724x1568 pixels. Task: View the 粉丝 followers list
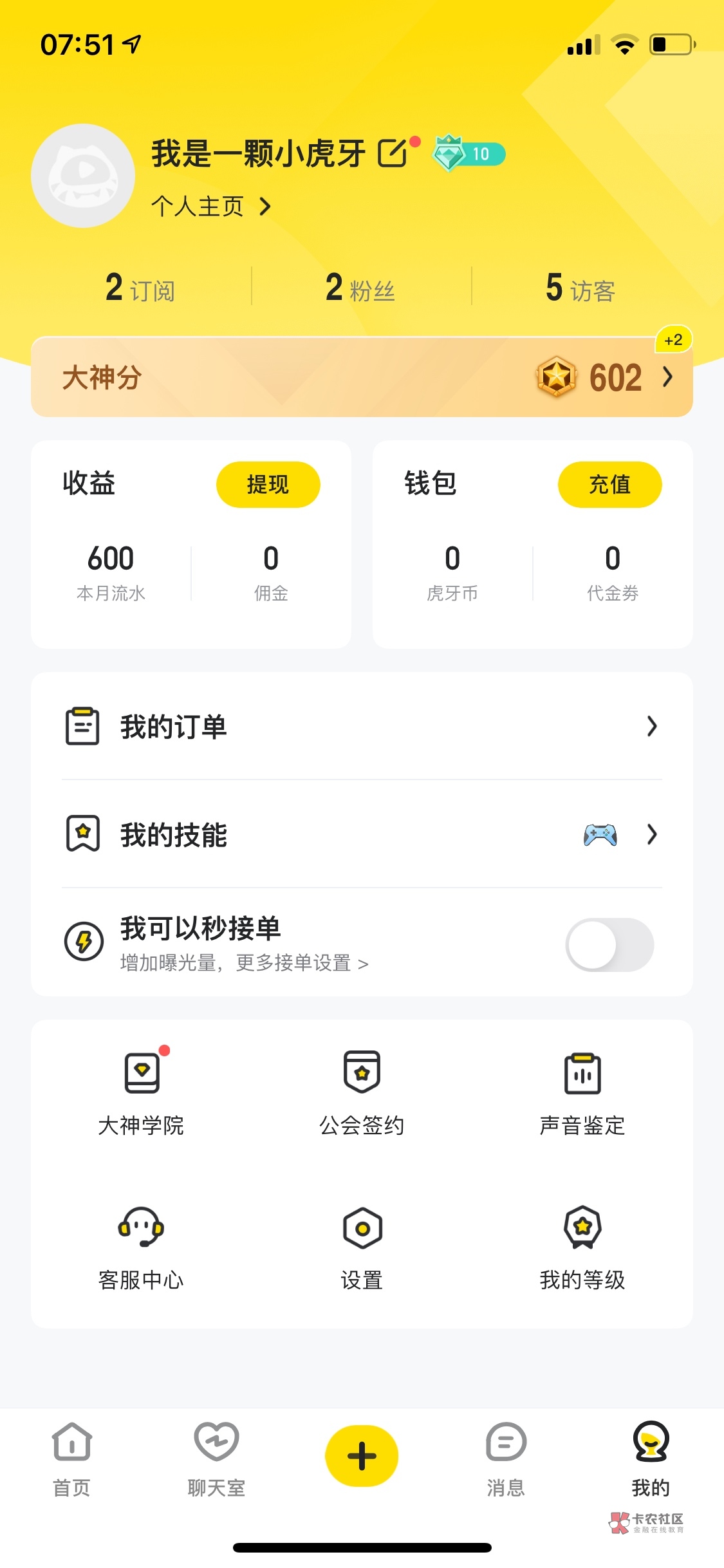[x=360, y=287]
